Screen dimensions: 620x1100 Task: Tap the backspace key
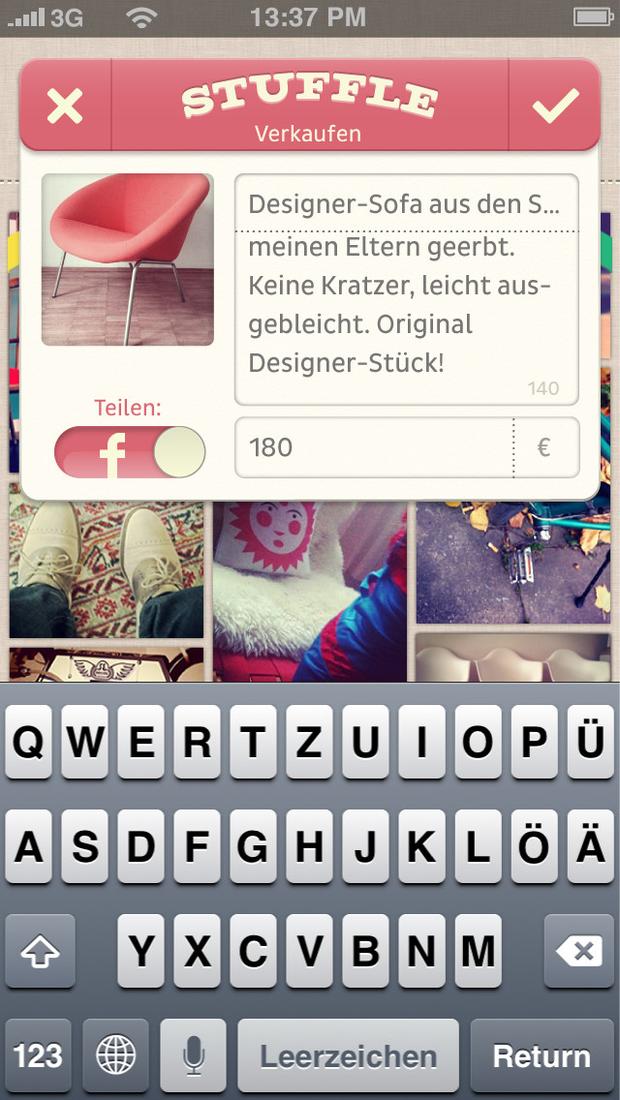[x=579, y=951]
